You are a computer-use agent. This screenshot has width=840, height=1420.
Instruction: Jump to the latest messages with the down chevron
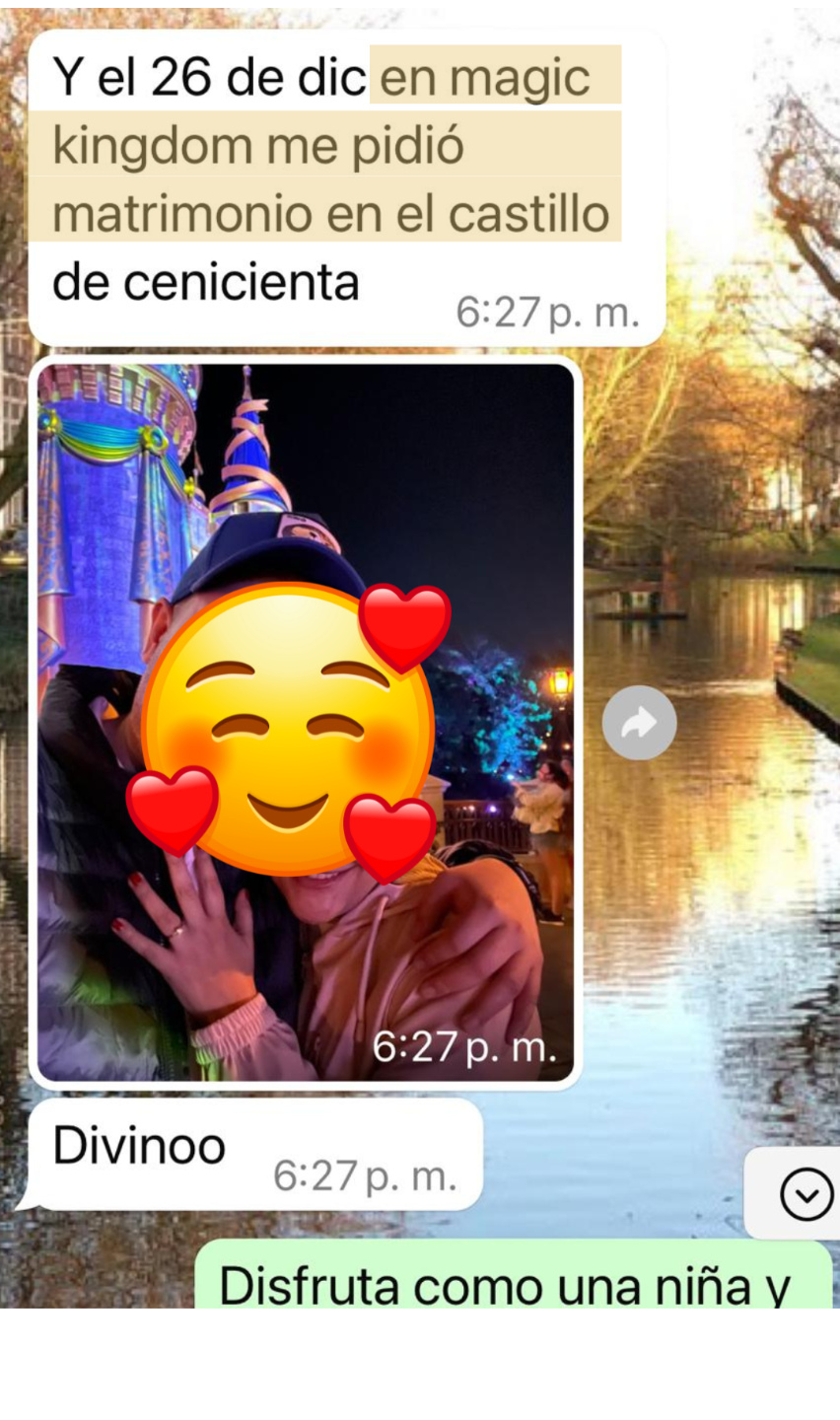tap(805, 1194)
